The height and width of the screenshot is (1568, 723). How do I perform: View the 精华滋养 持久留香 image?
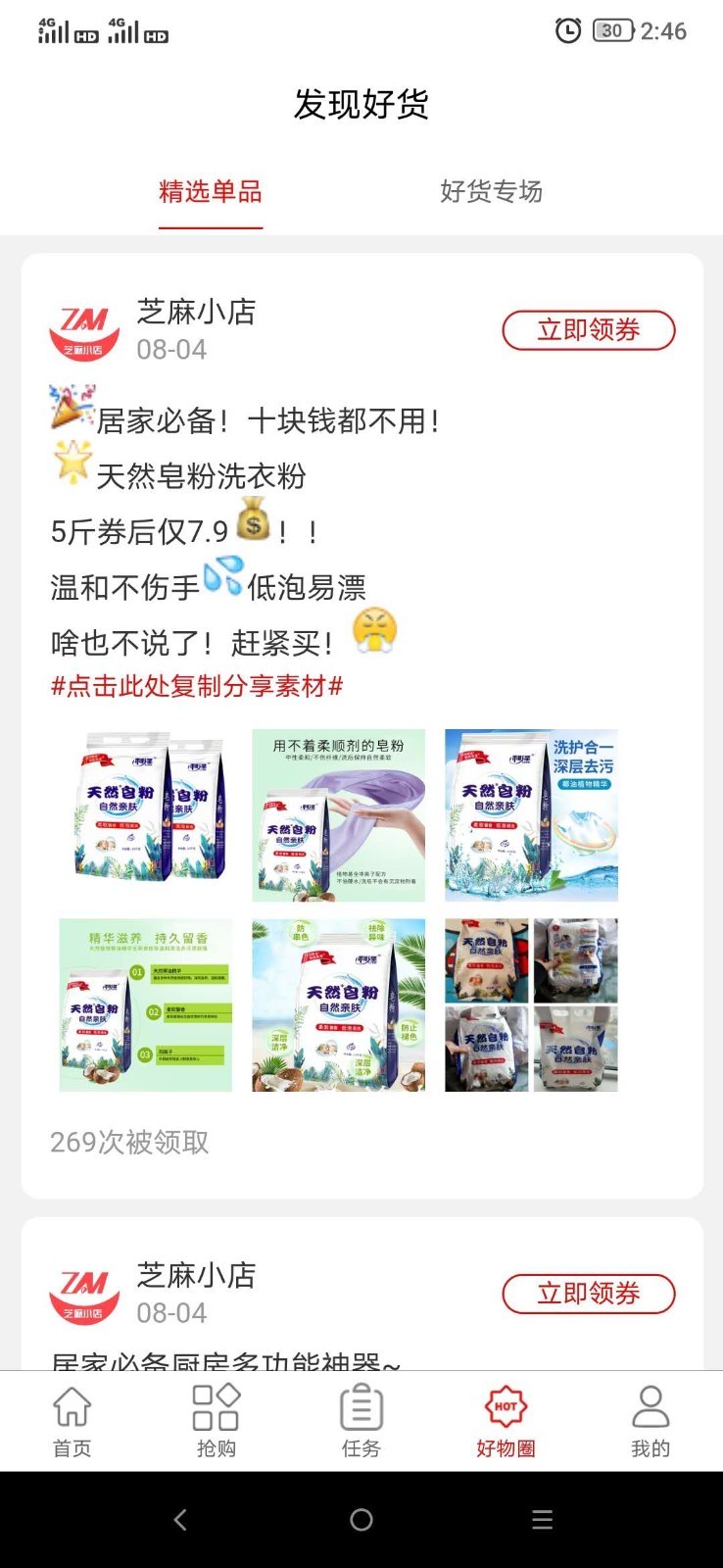pos(146,1004)
